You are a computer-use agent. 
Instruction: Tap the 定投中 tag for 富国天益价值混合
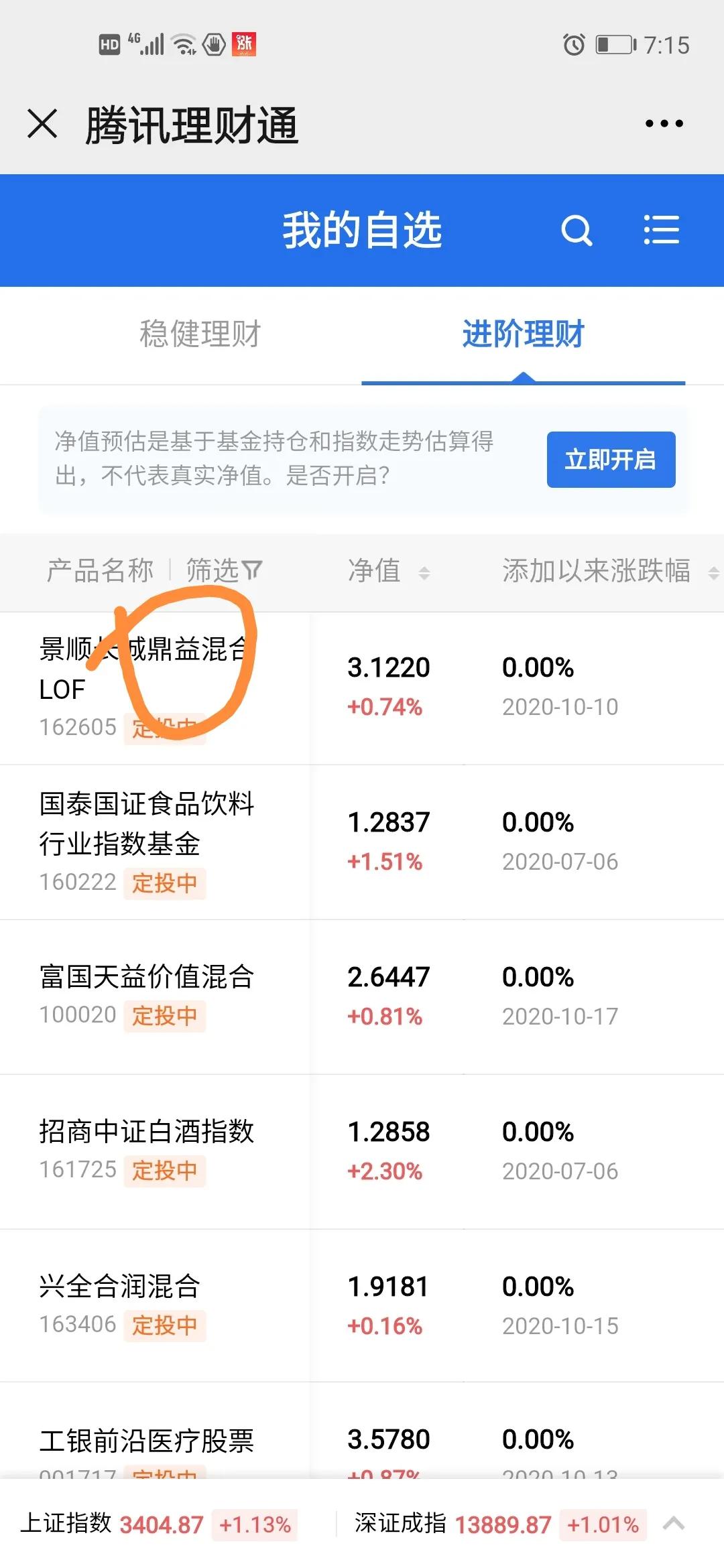click(165, 1017)
